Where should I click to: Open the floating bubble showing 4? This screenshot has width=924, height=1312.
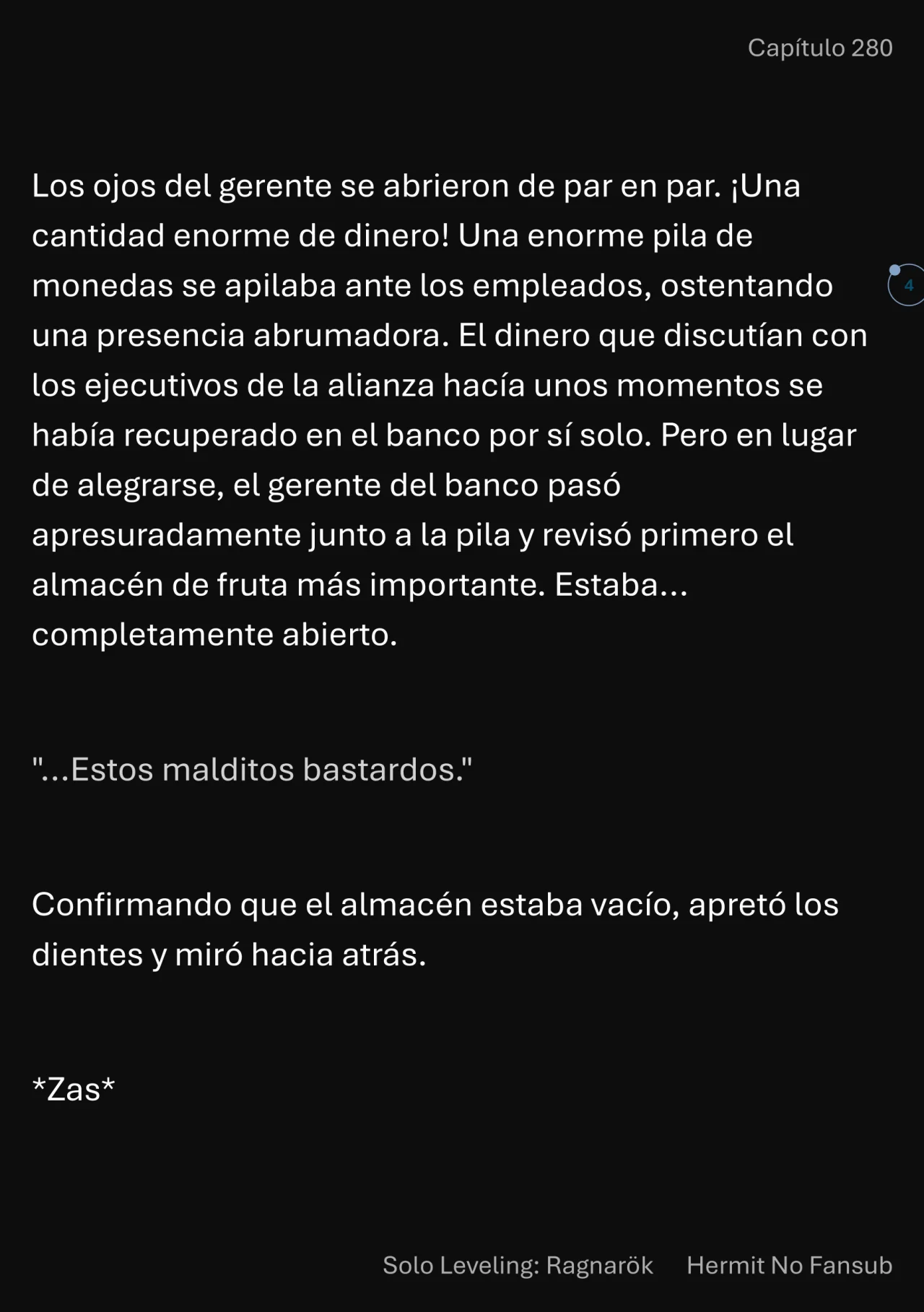tap(907, 285)
